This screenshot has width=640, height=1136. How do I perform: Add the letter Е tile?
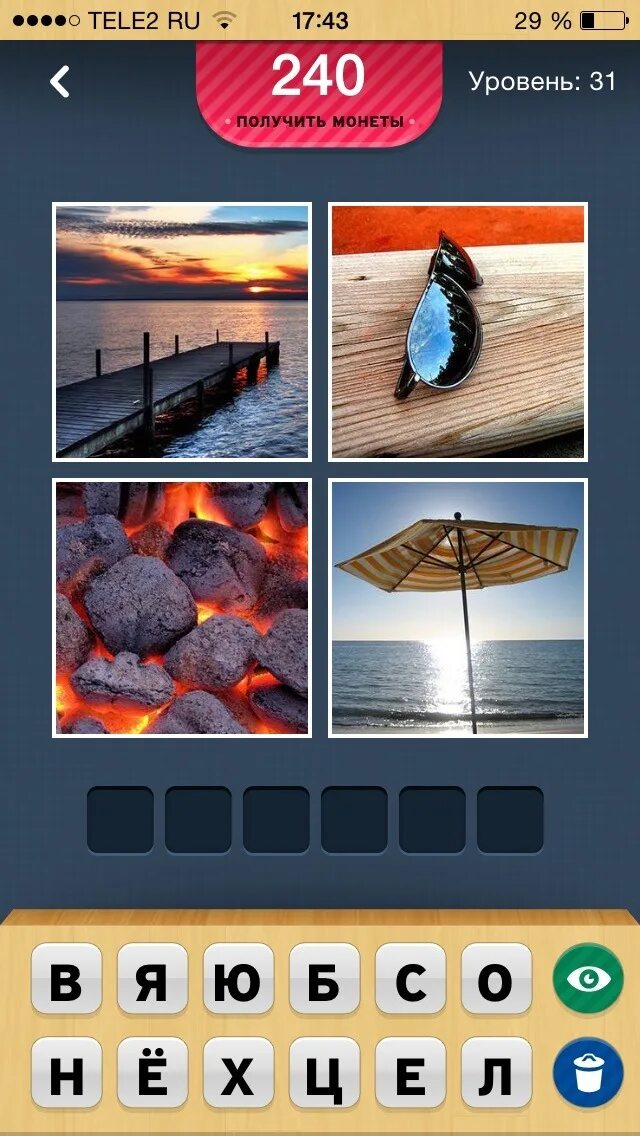click(x=411, y=1074)
